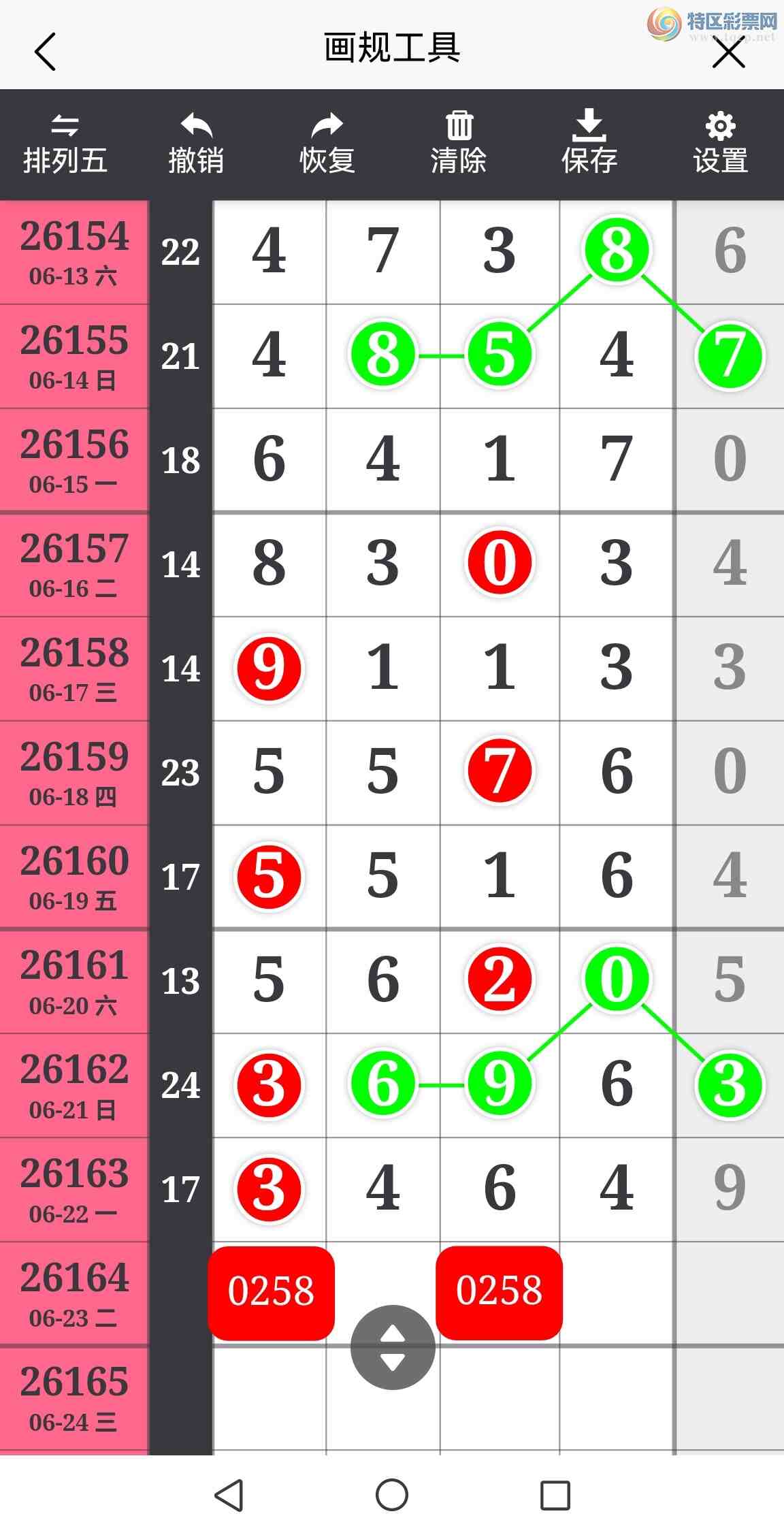Open the Android recent apps button
784x1535 pixels.
(555, 1496)
